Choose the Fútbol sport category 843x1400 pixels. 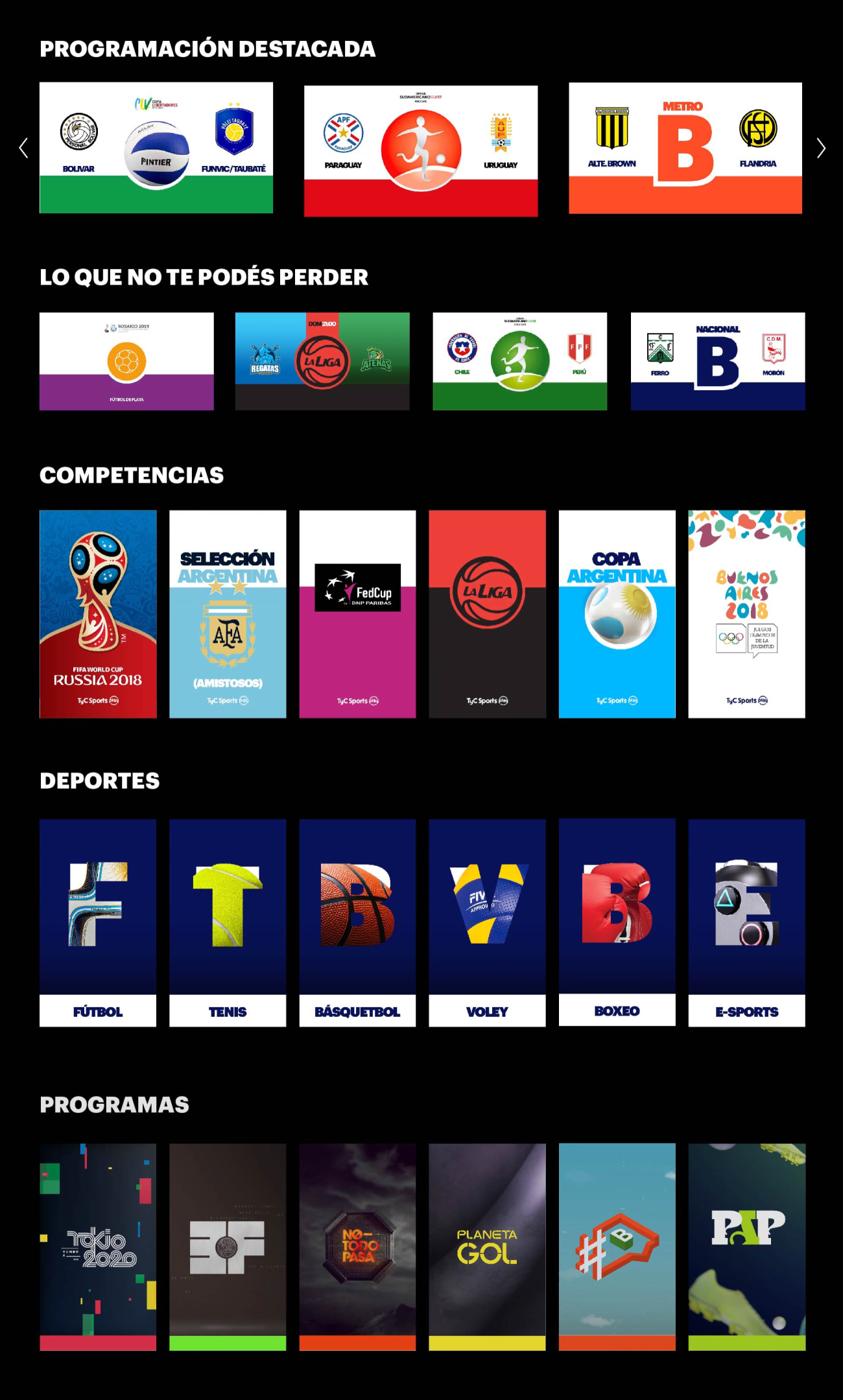tap(98, 922)
